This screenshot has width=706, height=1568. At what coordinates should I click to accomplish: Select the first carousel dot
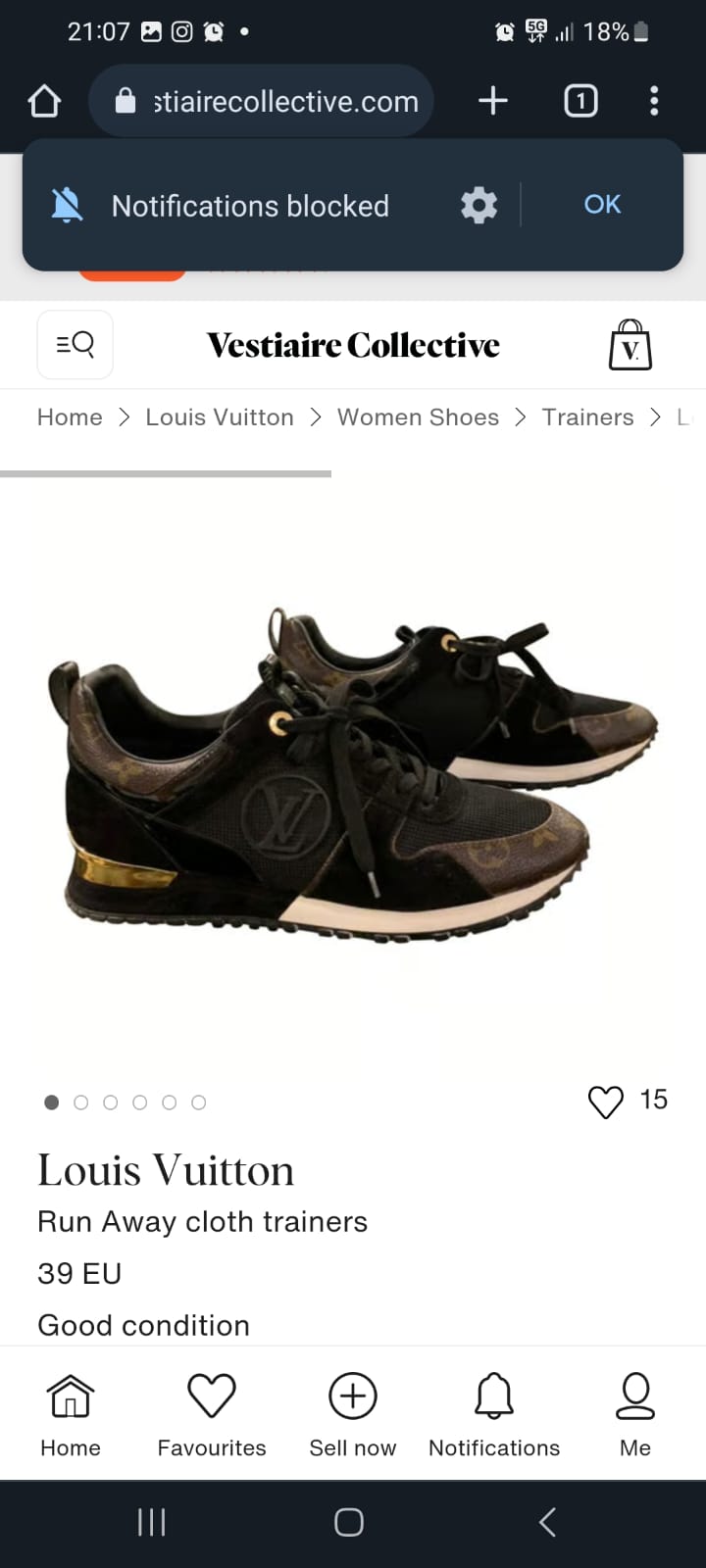pyautogui.click(x=51, y=1102)
